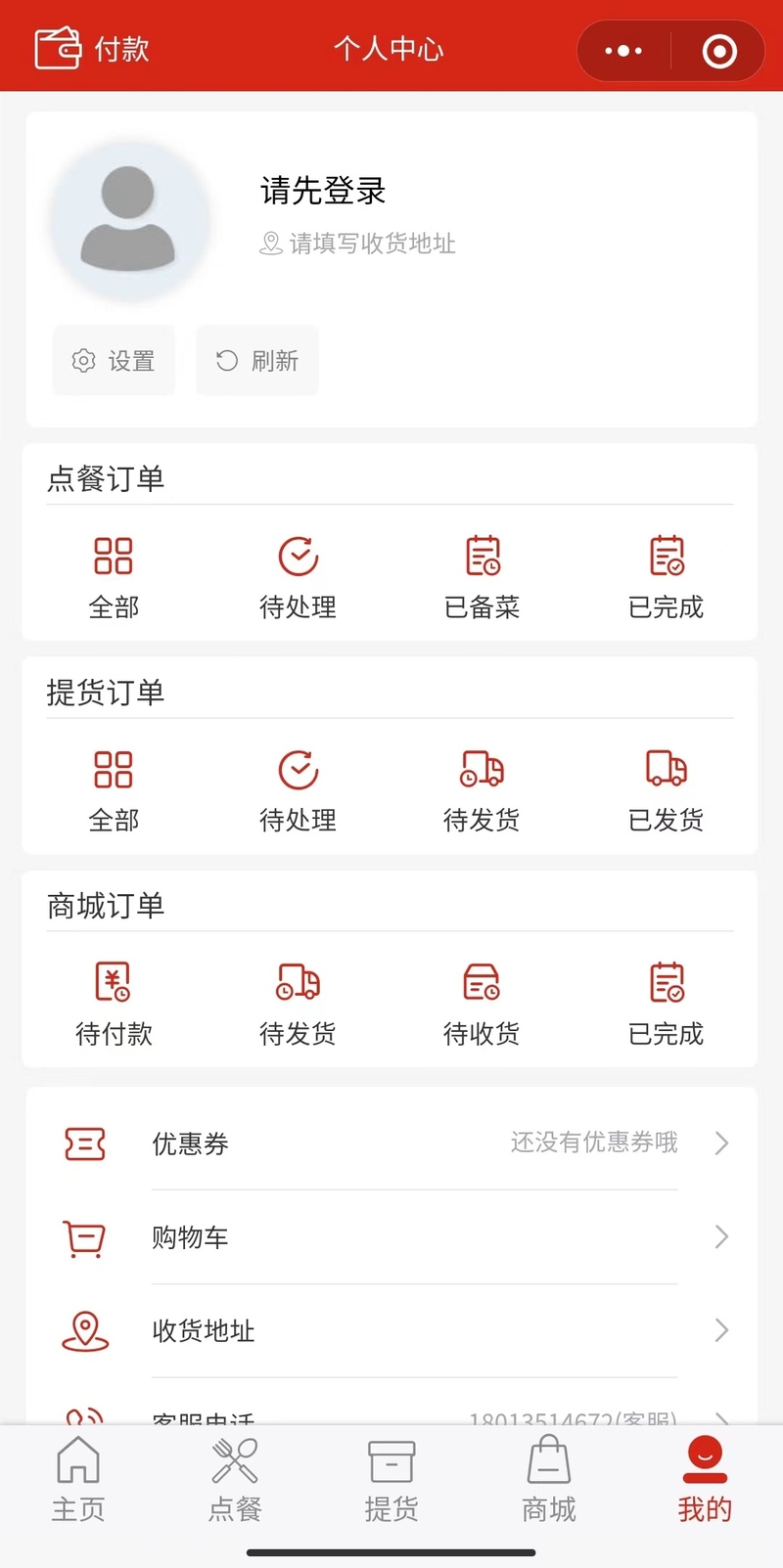Open 收货地址 address management
Viewport: 783px width, 1568px height.
click(x=391, y=1330)
